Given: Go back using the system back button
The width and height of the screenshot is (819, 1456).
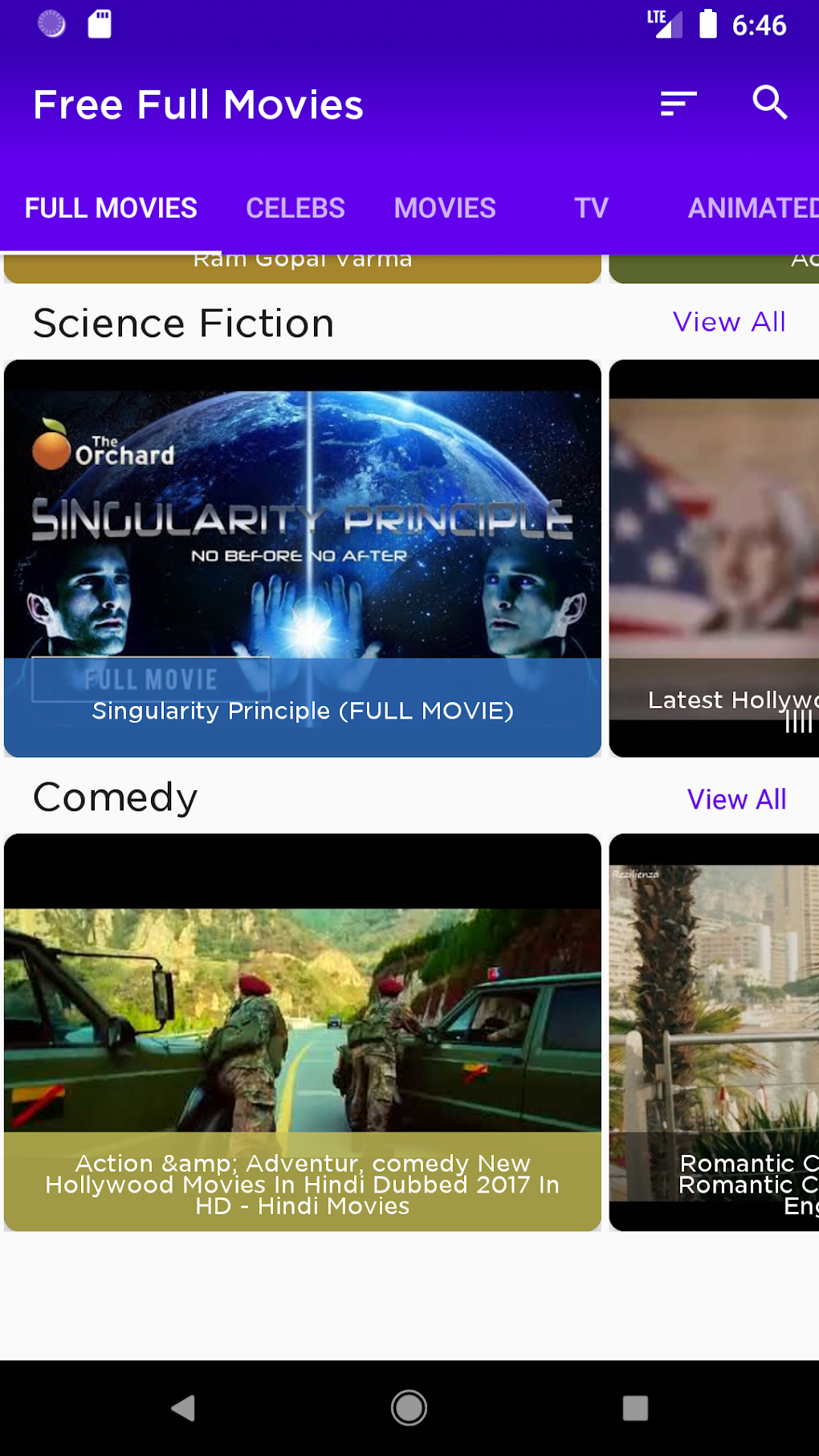Looking at the screenshot, I should click(x=184, y=1408).
